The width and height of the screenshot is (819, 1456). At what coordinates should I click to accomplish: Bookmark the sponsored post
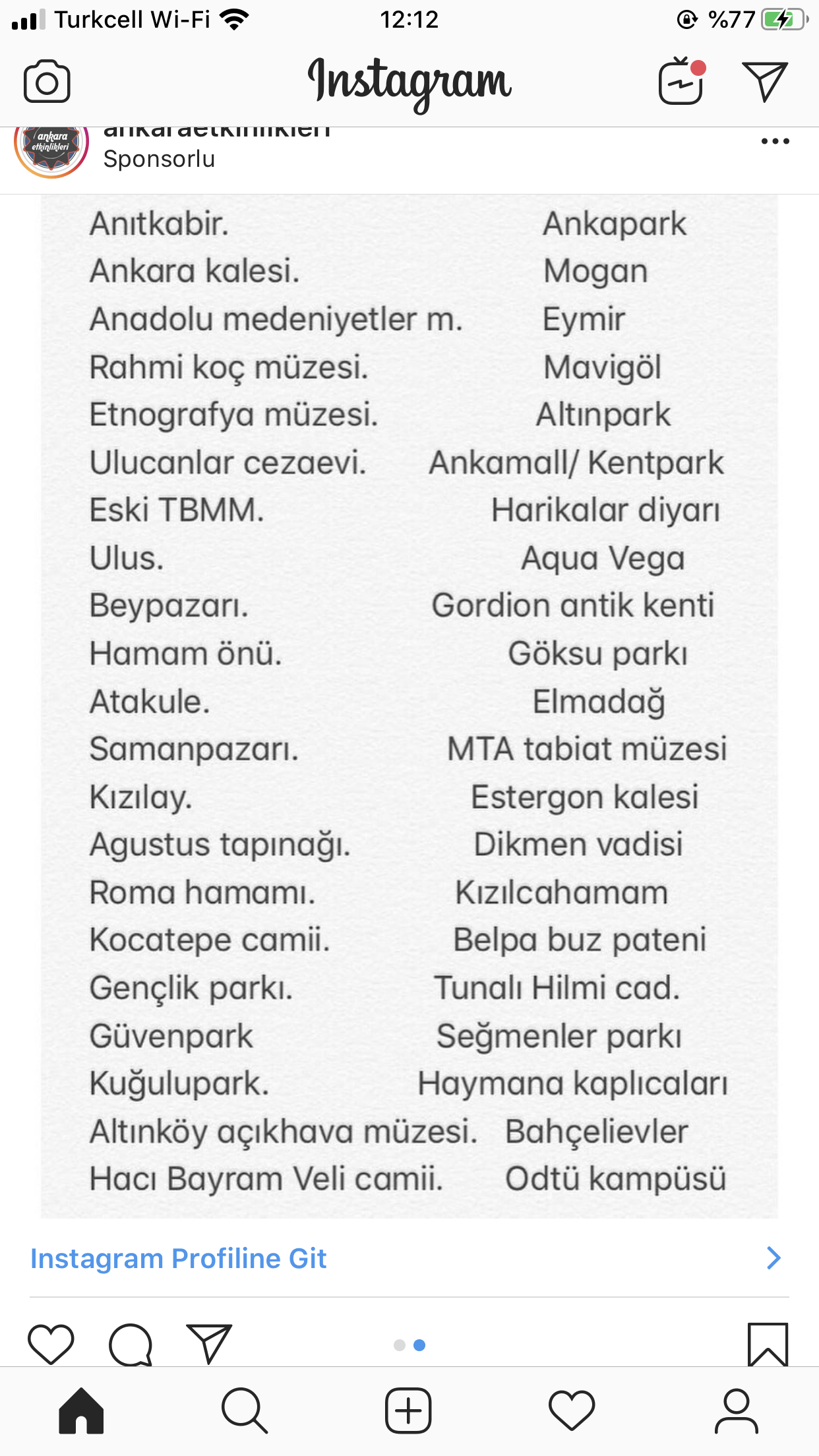click(768, 1344)
